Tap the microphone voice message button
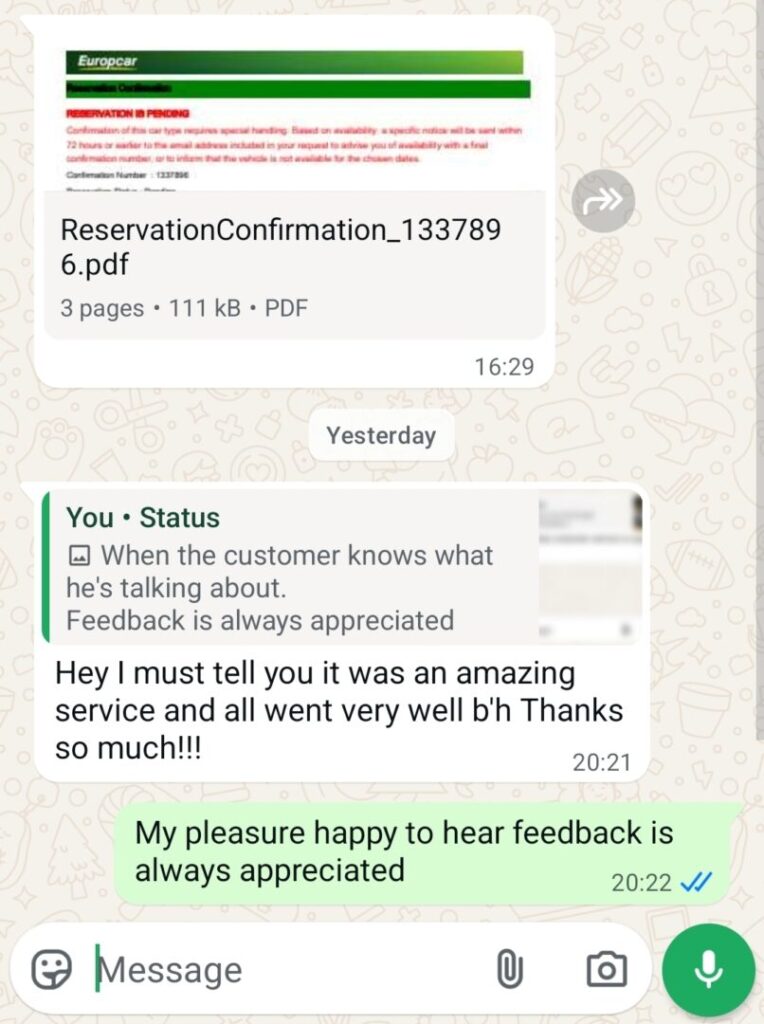Image resolution: width=764 pixels, height=1024 pixels. coord(709,969)
